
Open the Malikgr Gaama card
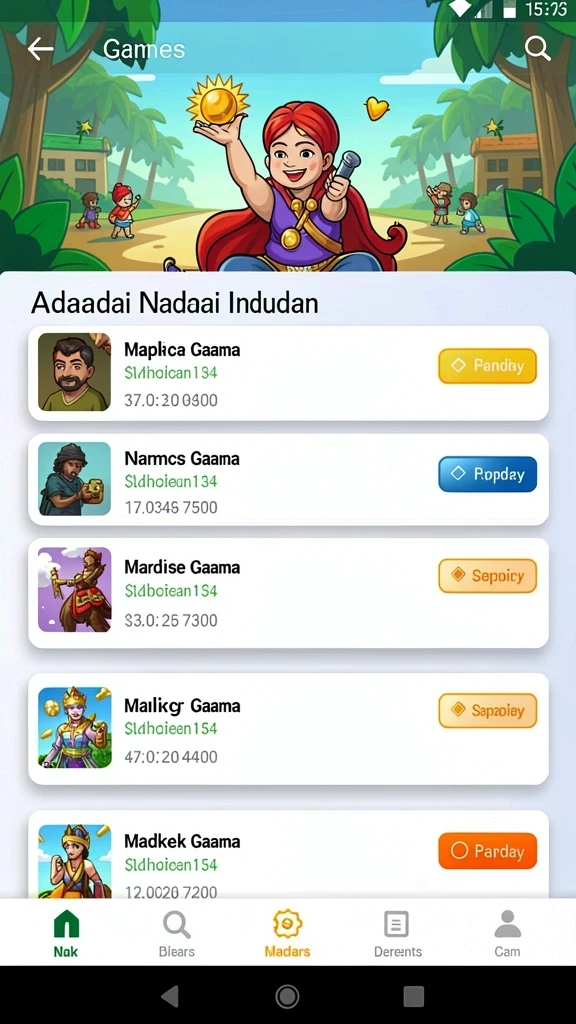[x=288, y=729]
